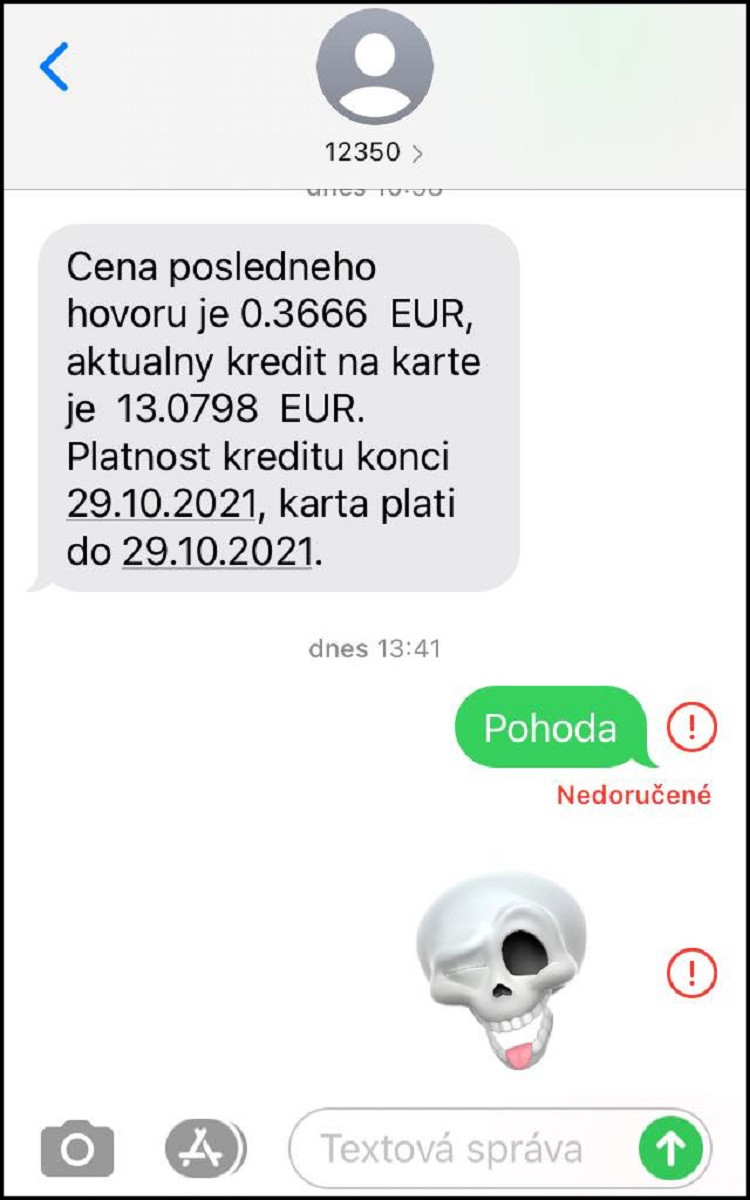Send the message with the green arrow

(670, 1148)
